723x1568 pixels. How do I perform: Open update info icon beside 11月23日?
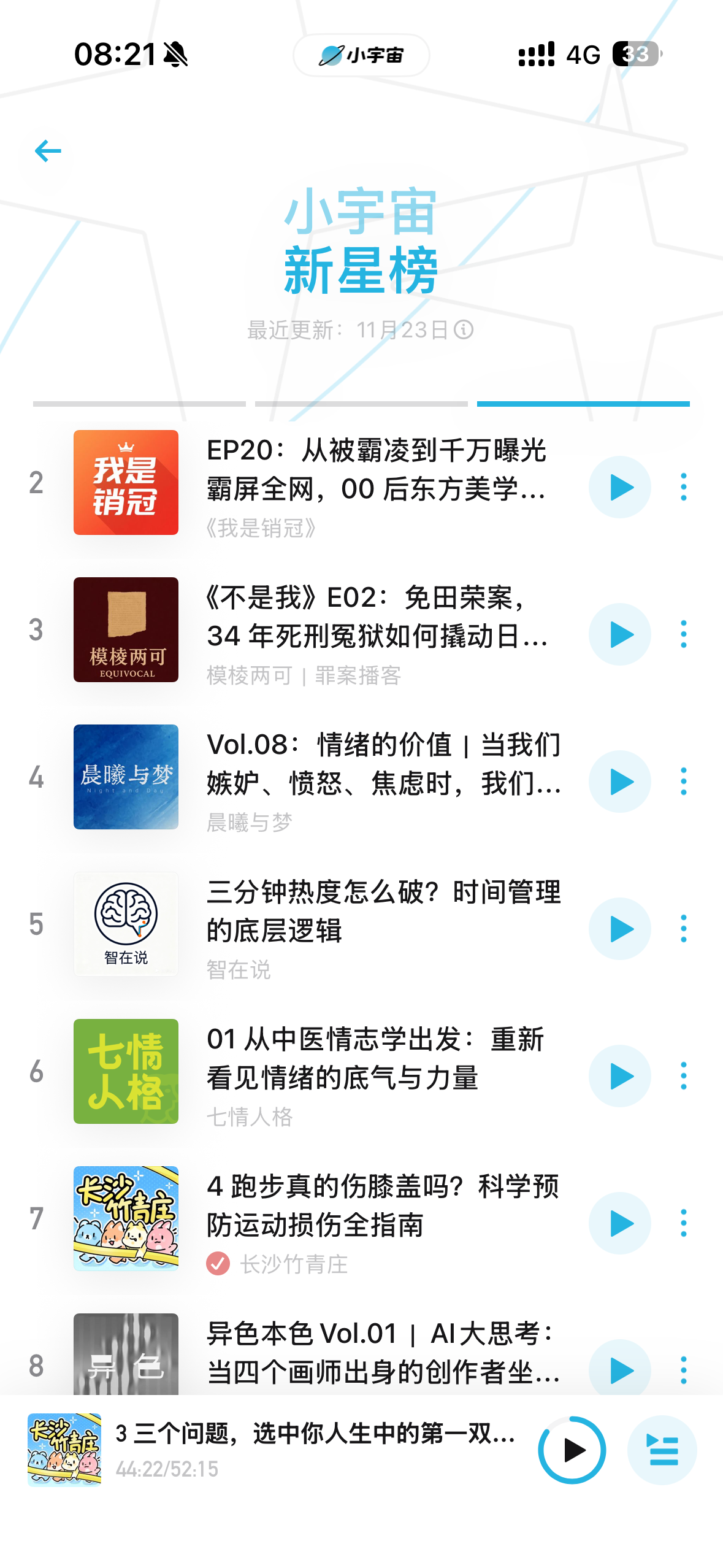pyautogui.click(x=464, y=330)
